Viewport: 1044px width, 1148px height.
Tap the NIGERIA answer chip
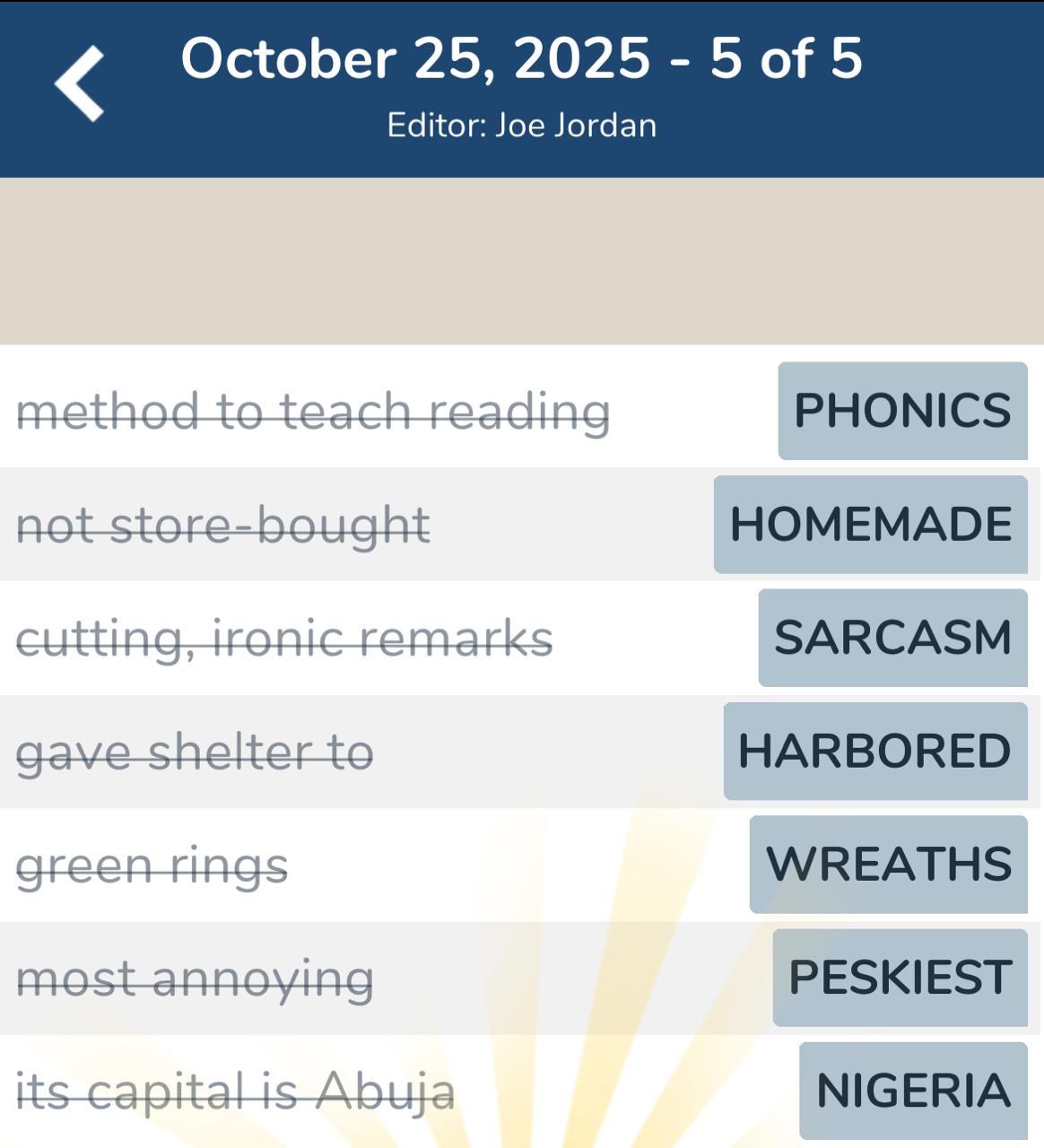(913, 1091)
